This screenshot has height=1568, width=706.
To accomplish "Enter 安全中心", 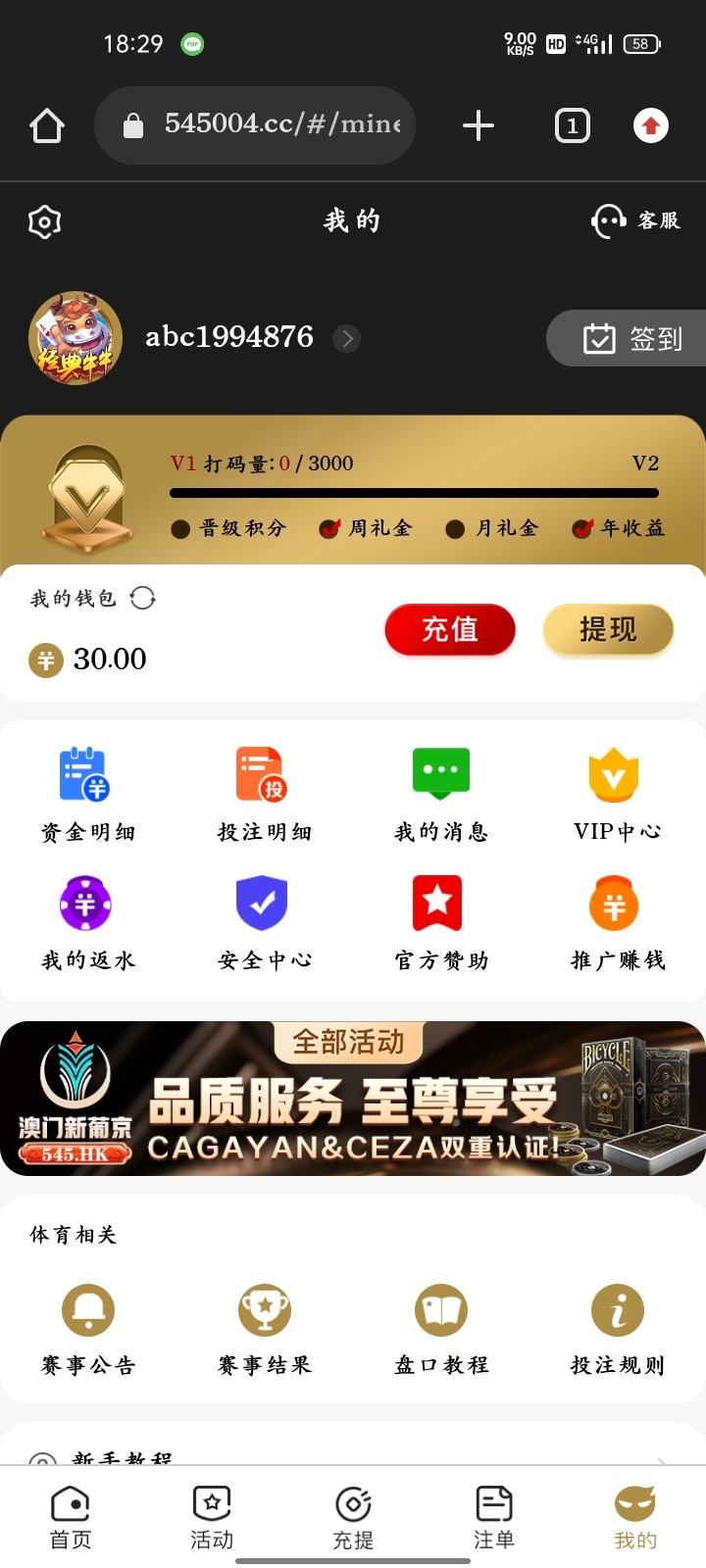I will (264, 923).
